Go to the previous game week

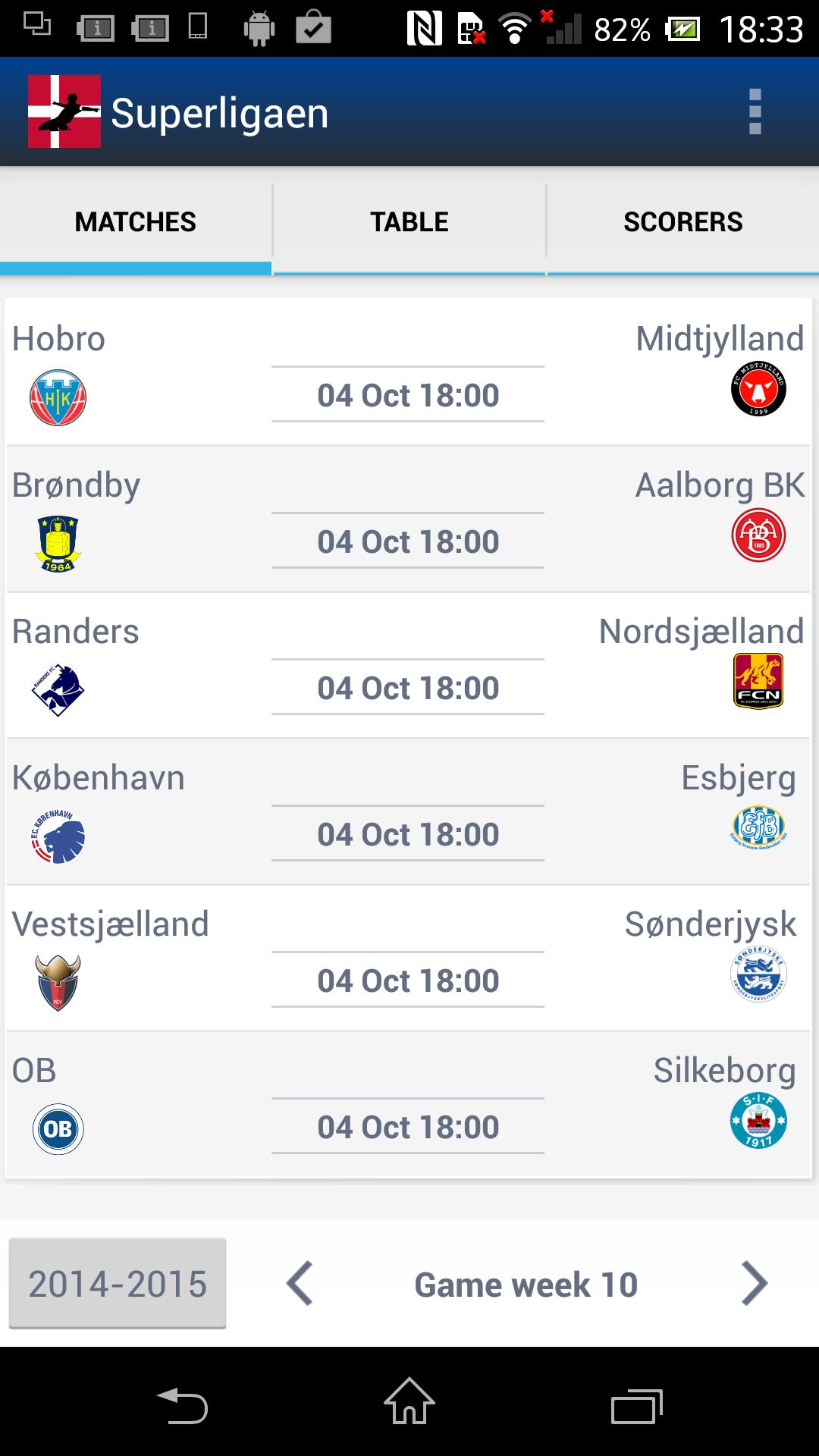[x=300, y=1284]
